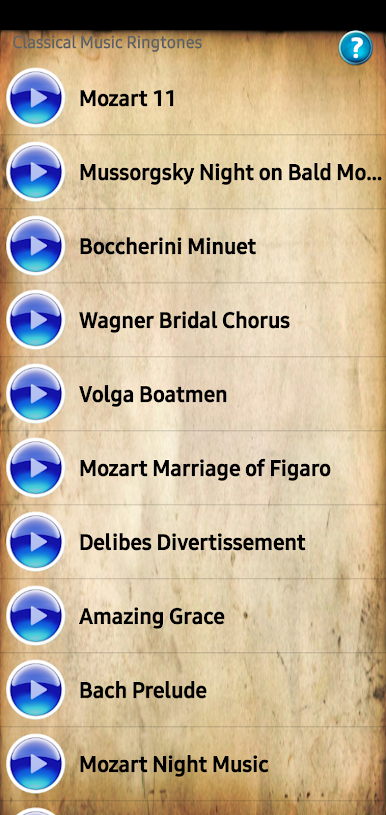Play the Amazing Grace ringtone
The height and width of the screenshot is (815, 386).
coord(35,615)
